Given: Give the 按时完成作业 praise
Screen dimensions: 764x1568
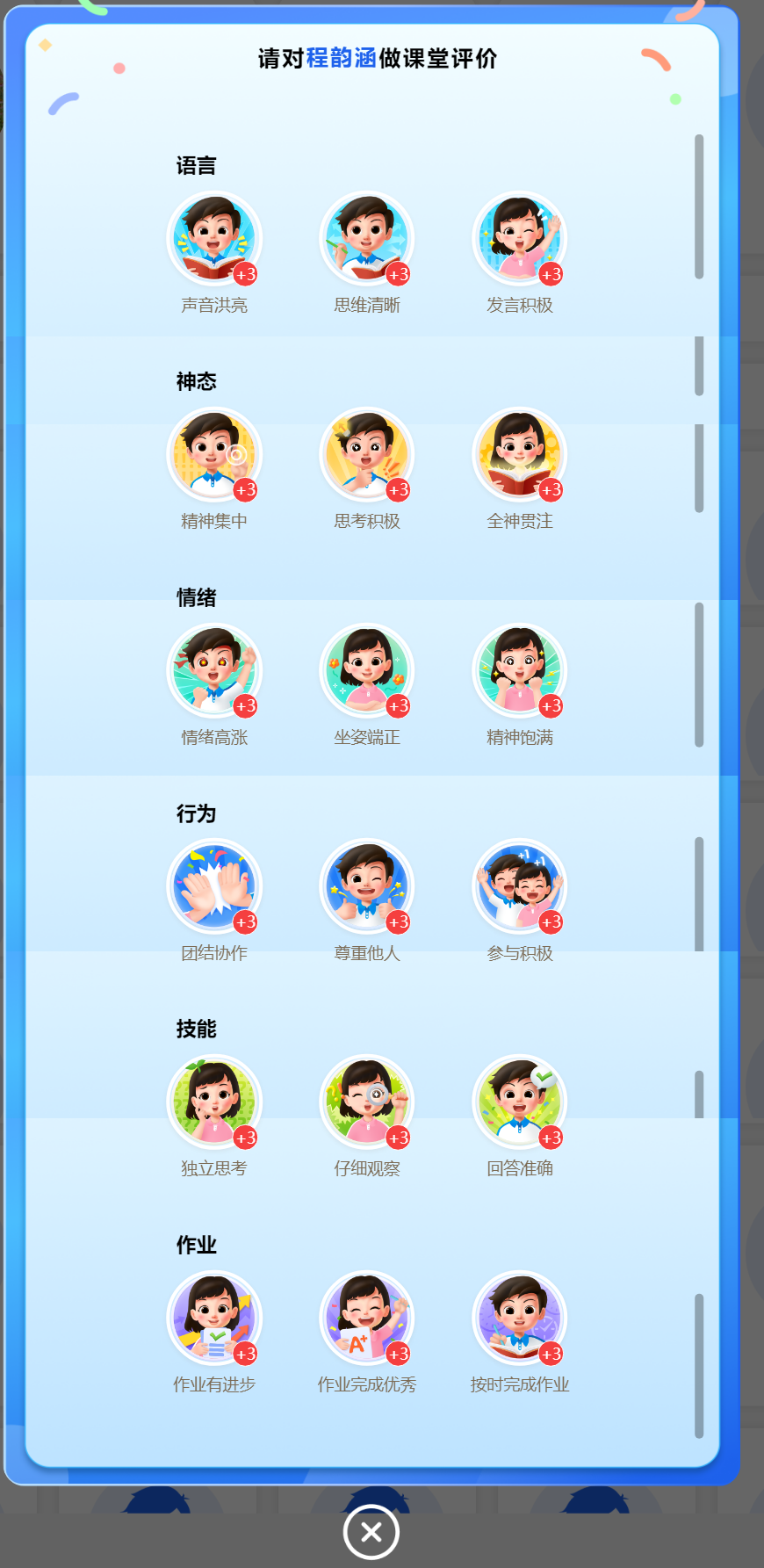Looking at the screenshot, I should (520, 1318).
